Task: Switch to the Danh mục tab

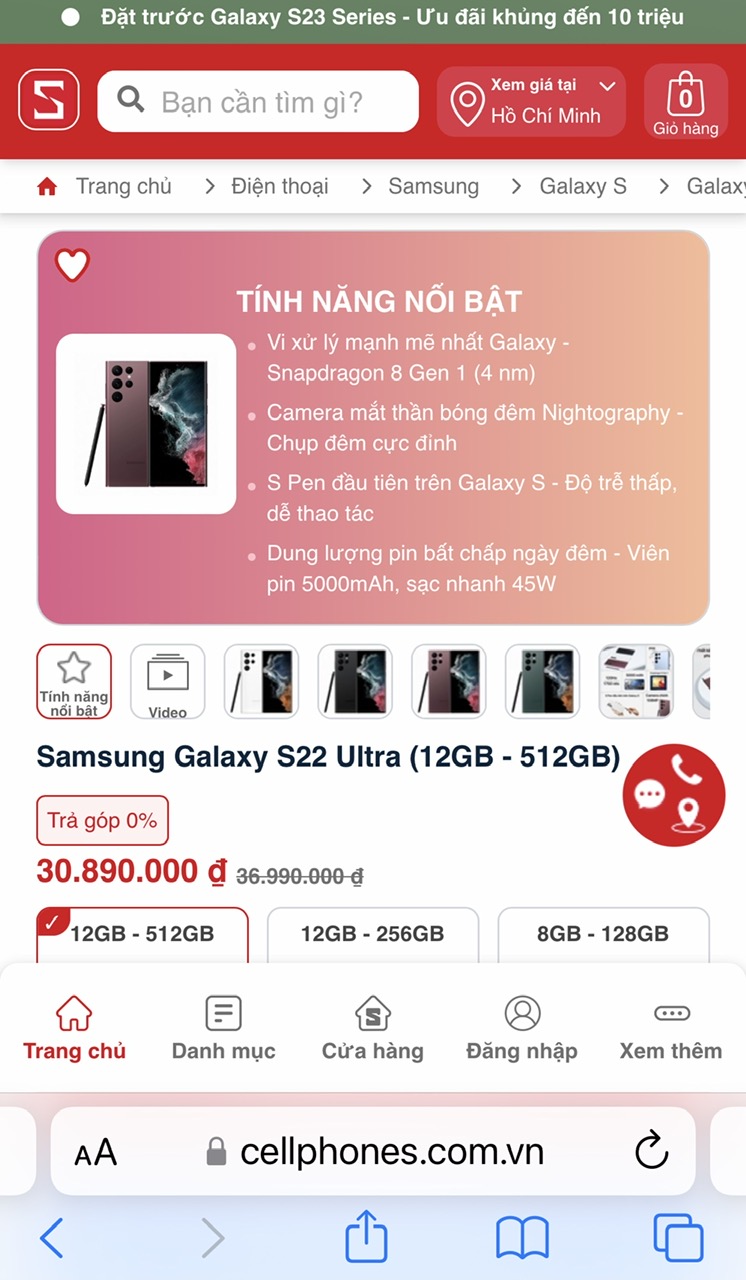Action: pyautogui.click(x=223, y=1028)
